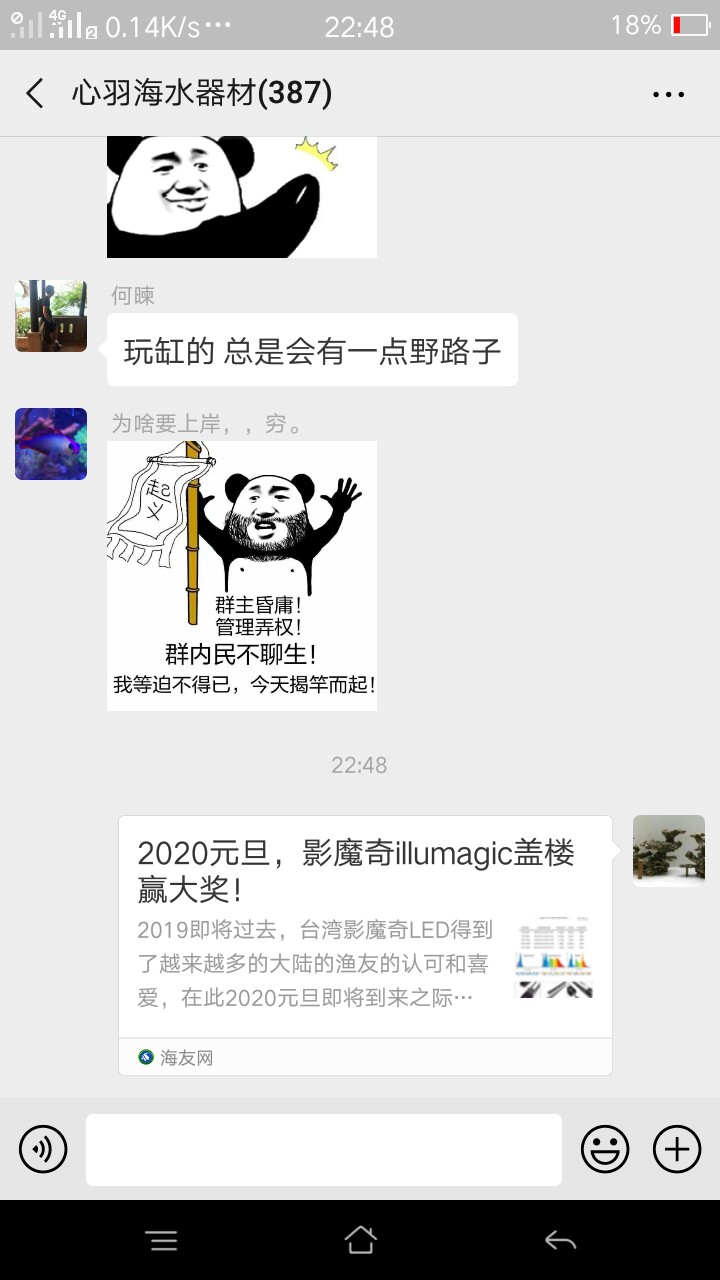720x1280 pixels.
Task: Open the fish avatar profile
Action: (51, 444)
